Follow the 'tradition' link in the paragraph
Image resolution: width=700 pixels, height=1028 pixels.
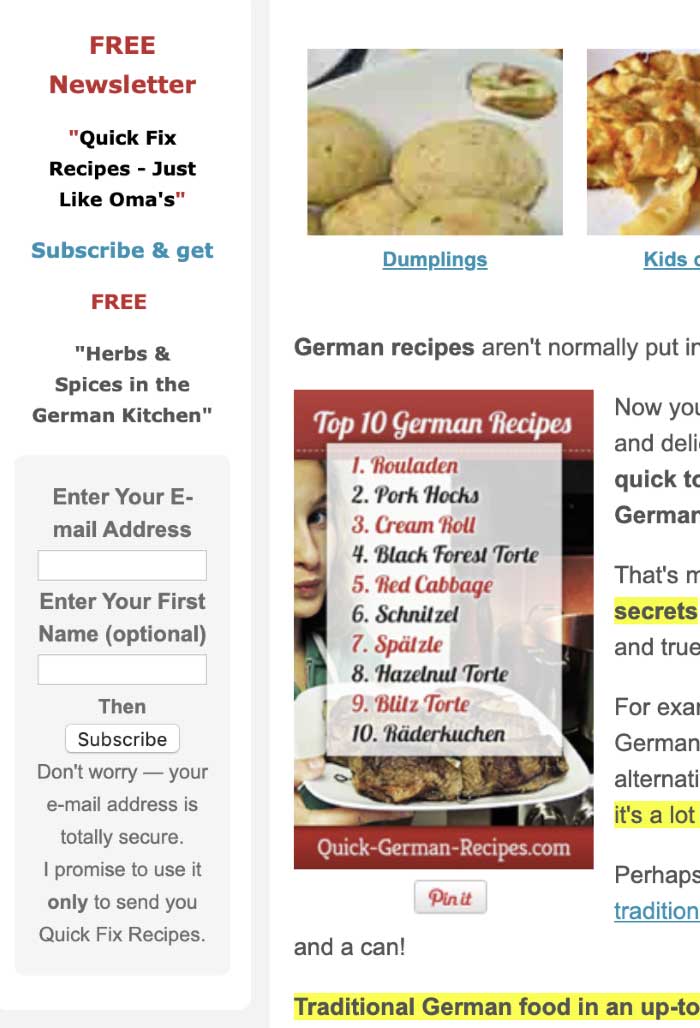pyautogui.click(x=656, y=911)
